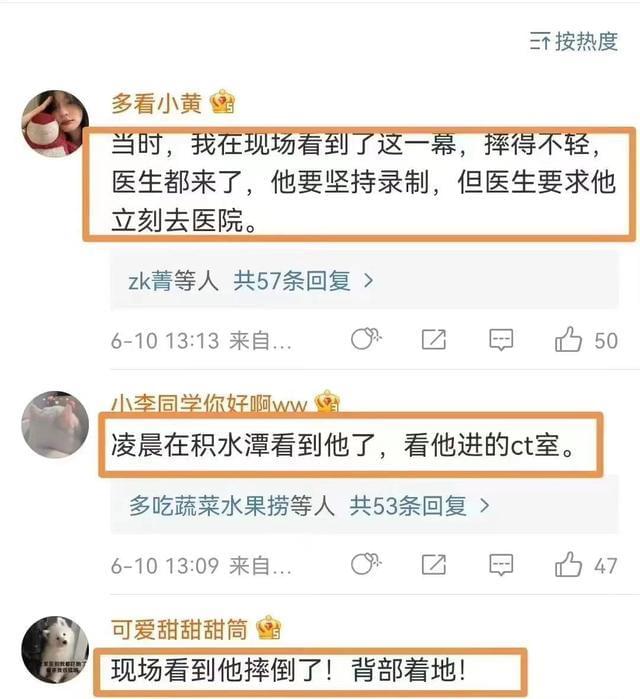Like 多看小黄's comment with 50 likes
The image size is (640, 699).
point(569,340)
